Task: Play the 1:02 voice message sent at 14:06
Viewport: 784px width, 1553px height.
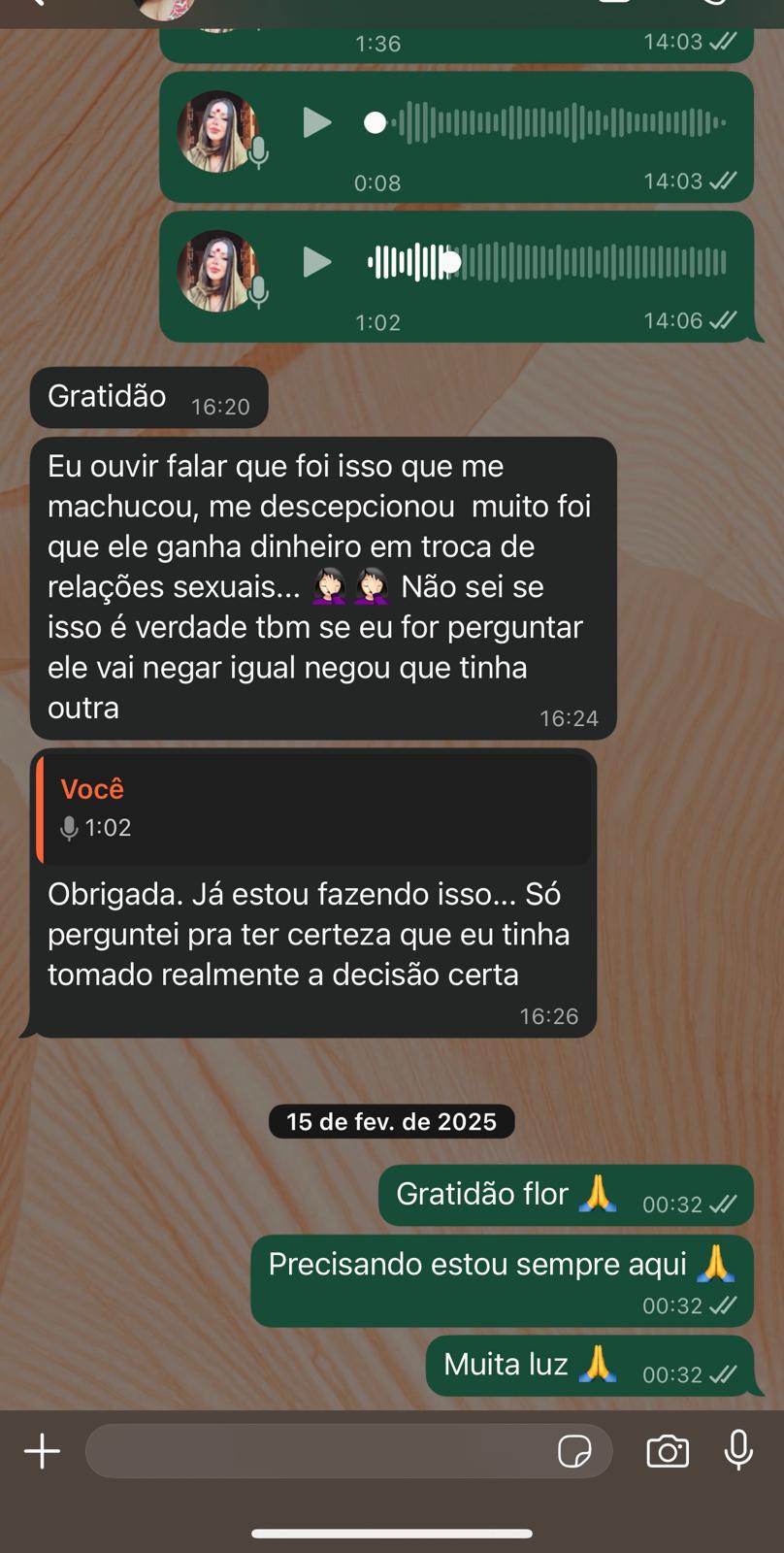Action: point(316,262)
